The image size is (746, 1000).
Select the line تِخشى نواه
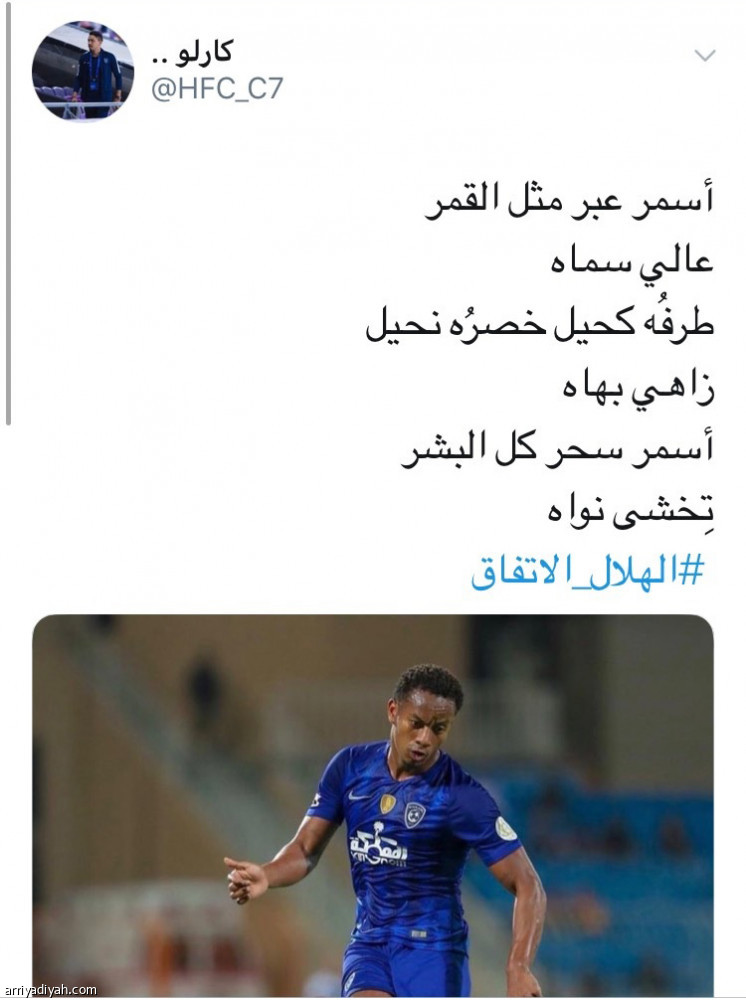610,509
